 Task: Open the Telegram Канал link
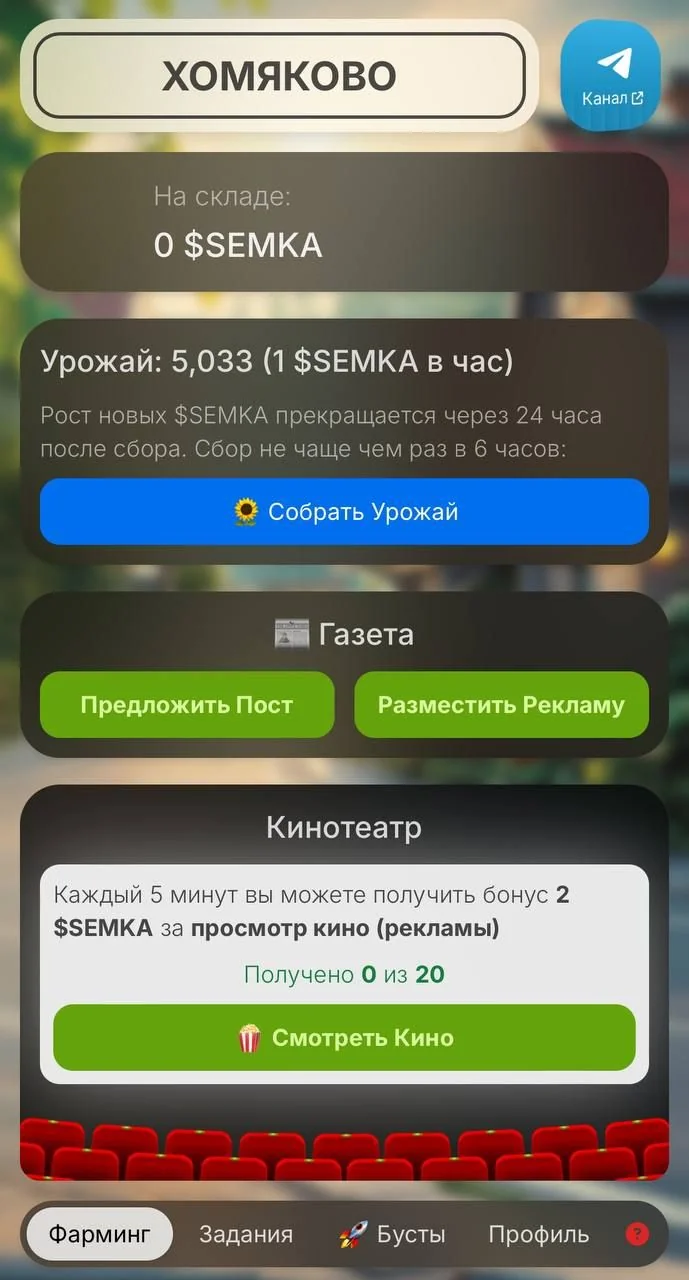pyautogui.click(x=610, y=76)
